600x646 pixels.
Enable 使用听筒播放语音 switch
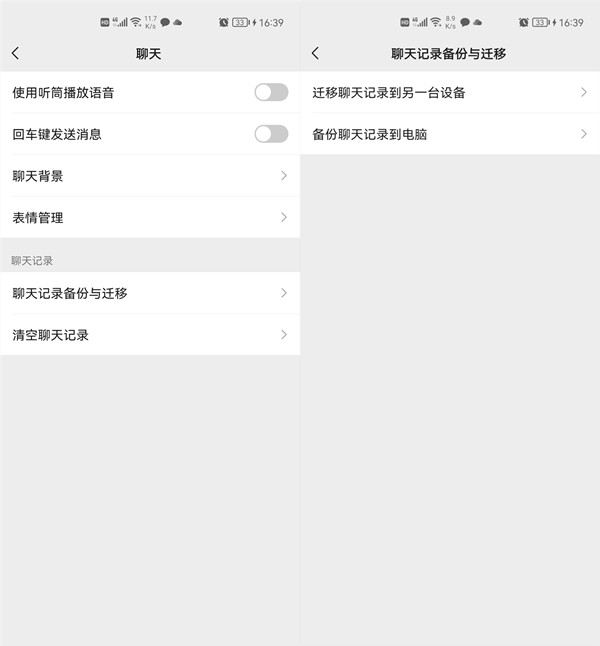tap(270, 92)
